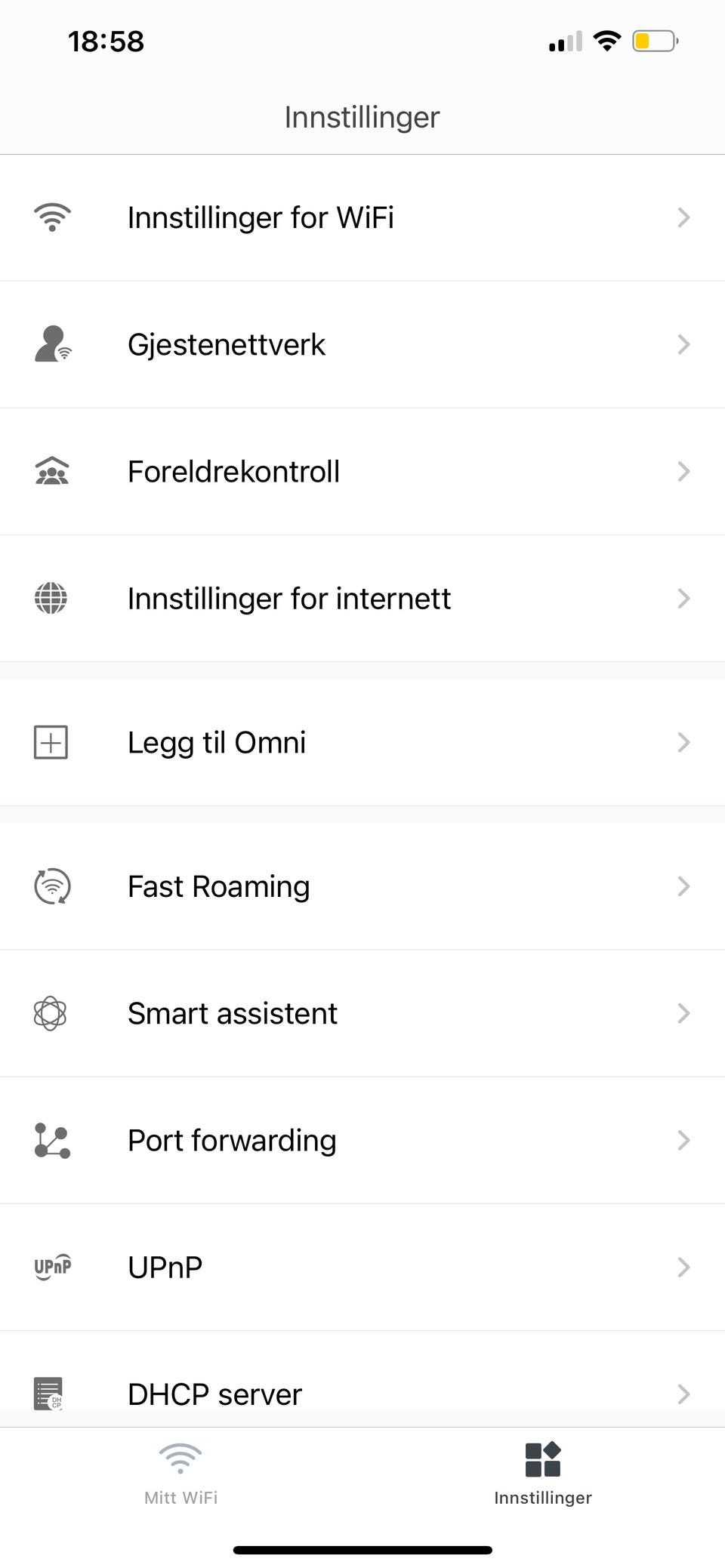The width and height of the screenshot is (725, 1568).
Task: Open Fast Roaming settings
Action: [x=362, y=886]
